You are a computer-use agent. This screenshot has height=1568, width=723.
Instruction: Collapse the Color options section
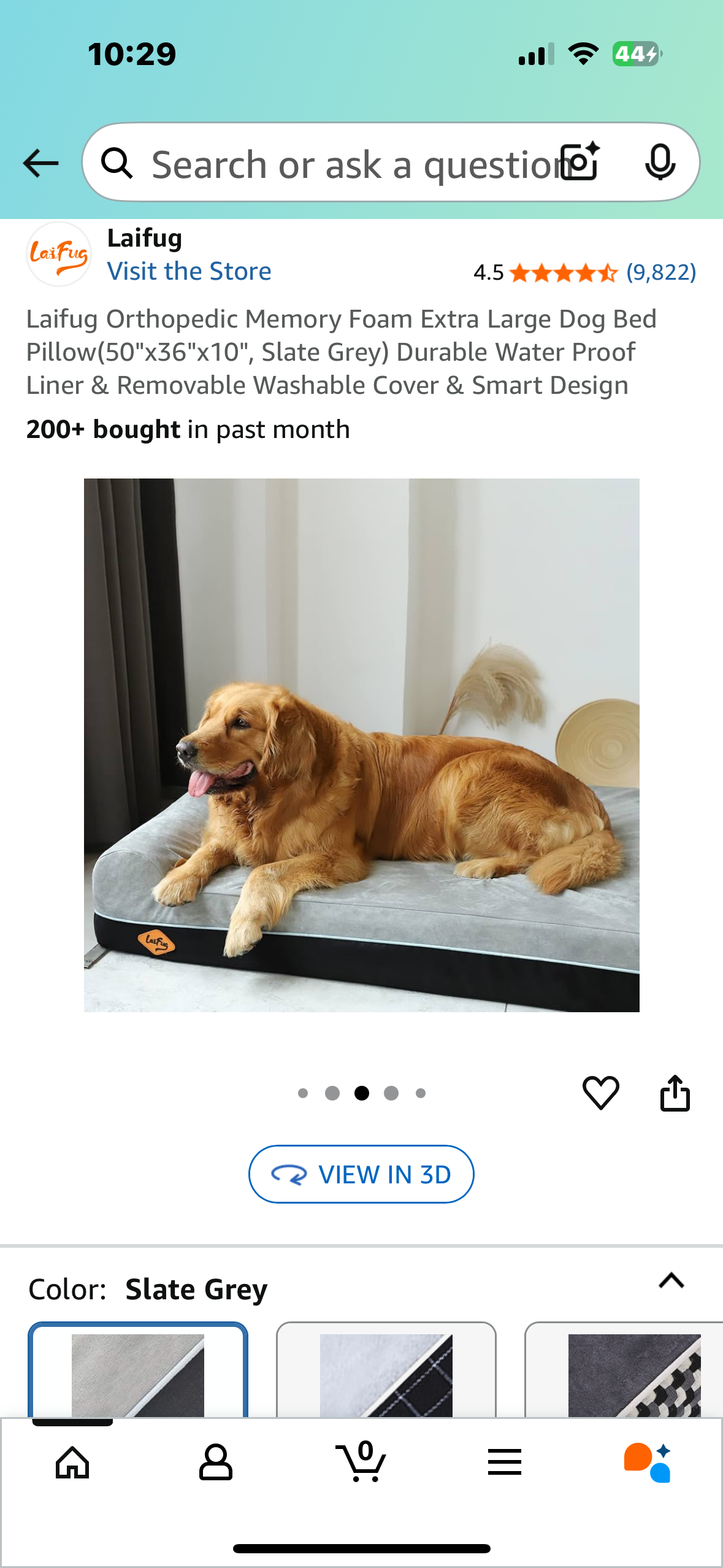click(x=671, y=1281)
